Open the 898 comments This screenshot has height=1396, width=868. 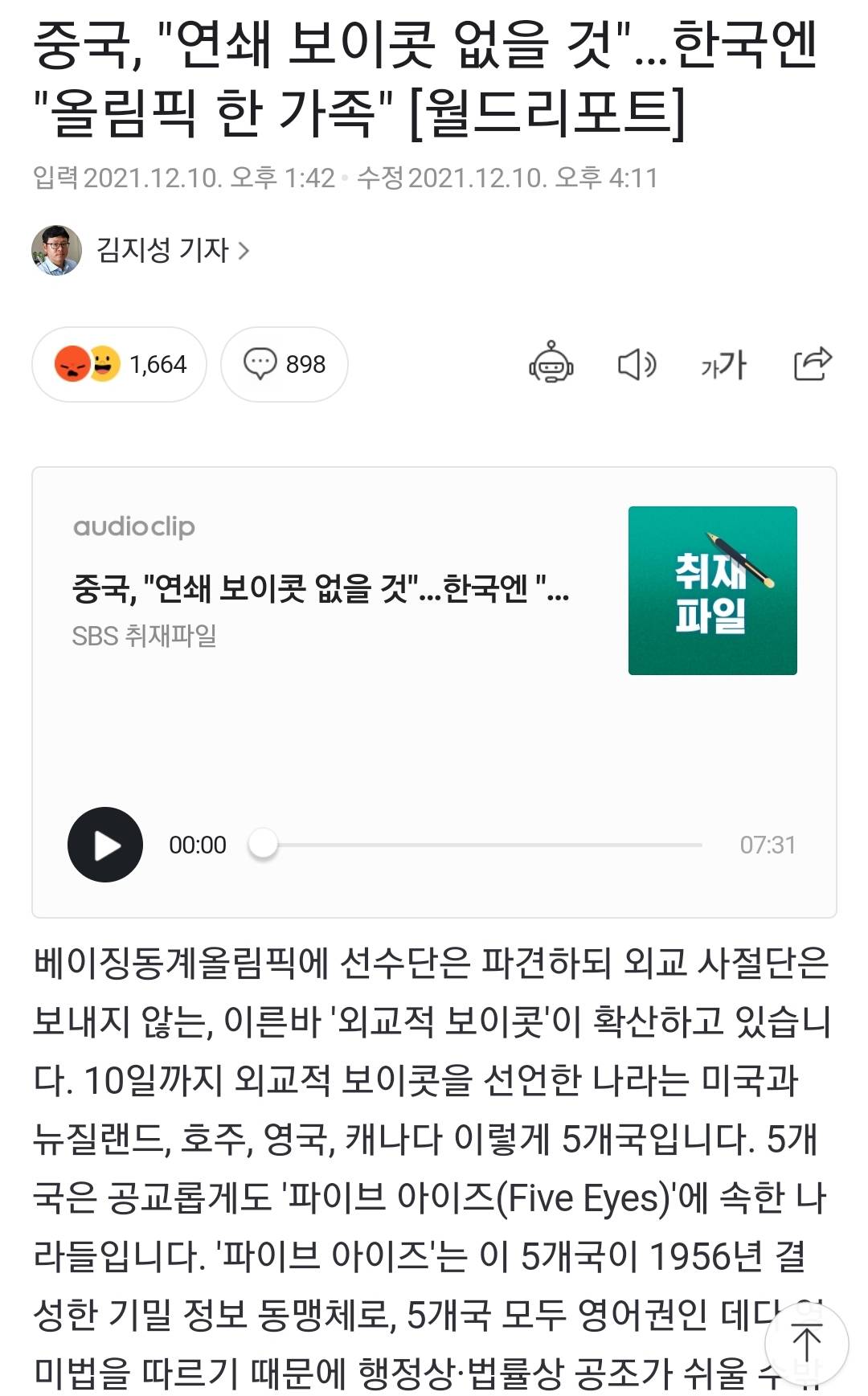click(x=285, y=364)
